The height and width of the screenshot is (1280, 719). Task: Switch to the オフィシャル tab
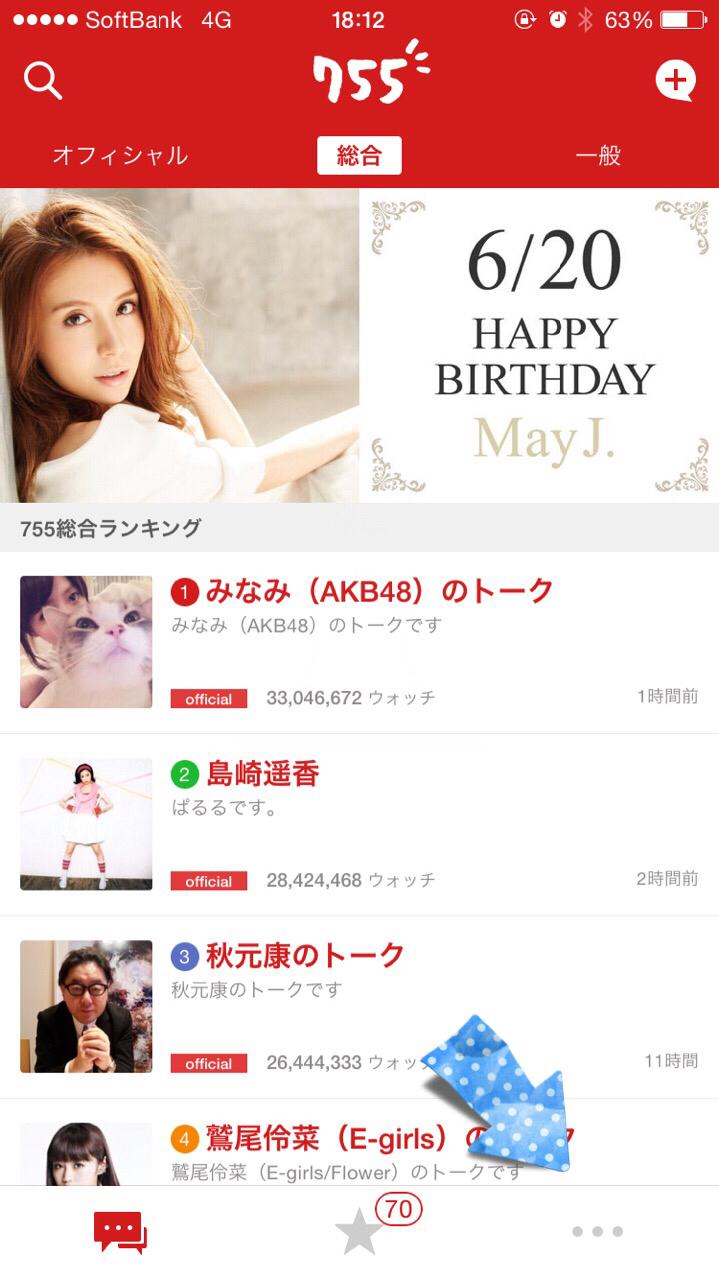120,156
